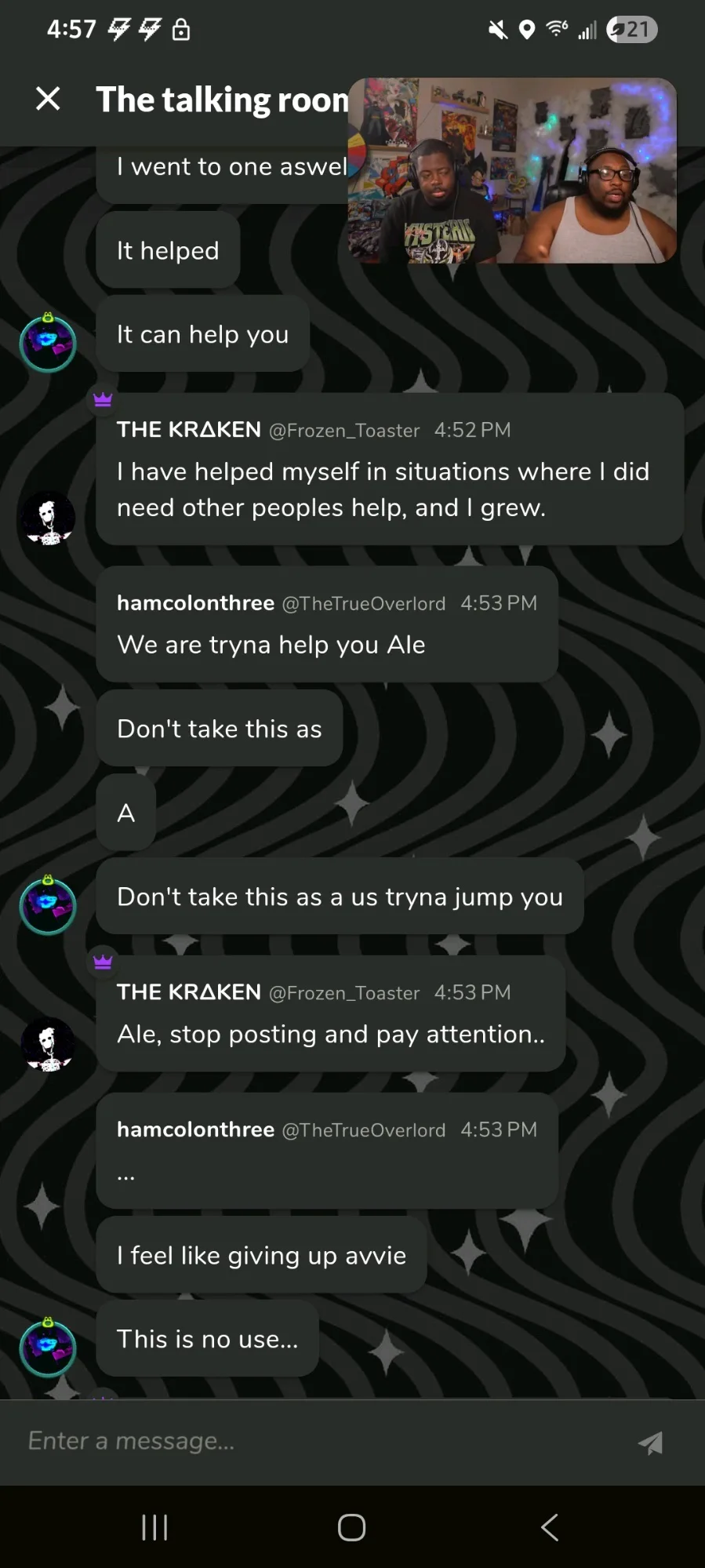705x1568 pixels.
Task: Open recent apps from navigation bar
Action: 154,1527
